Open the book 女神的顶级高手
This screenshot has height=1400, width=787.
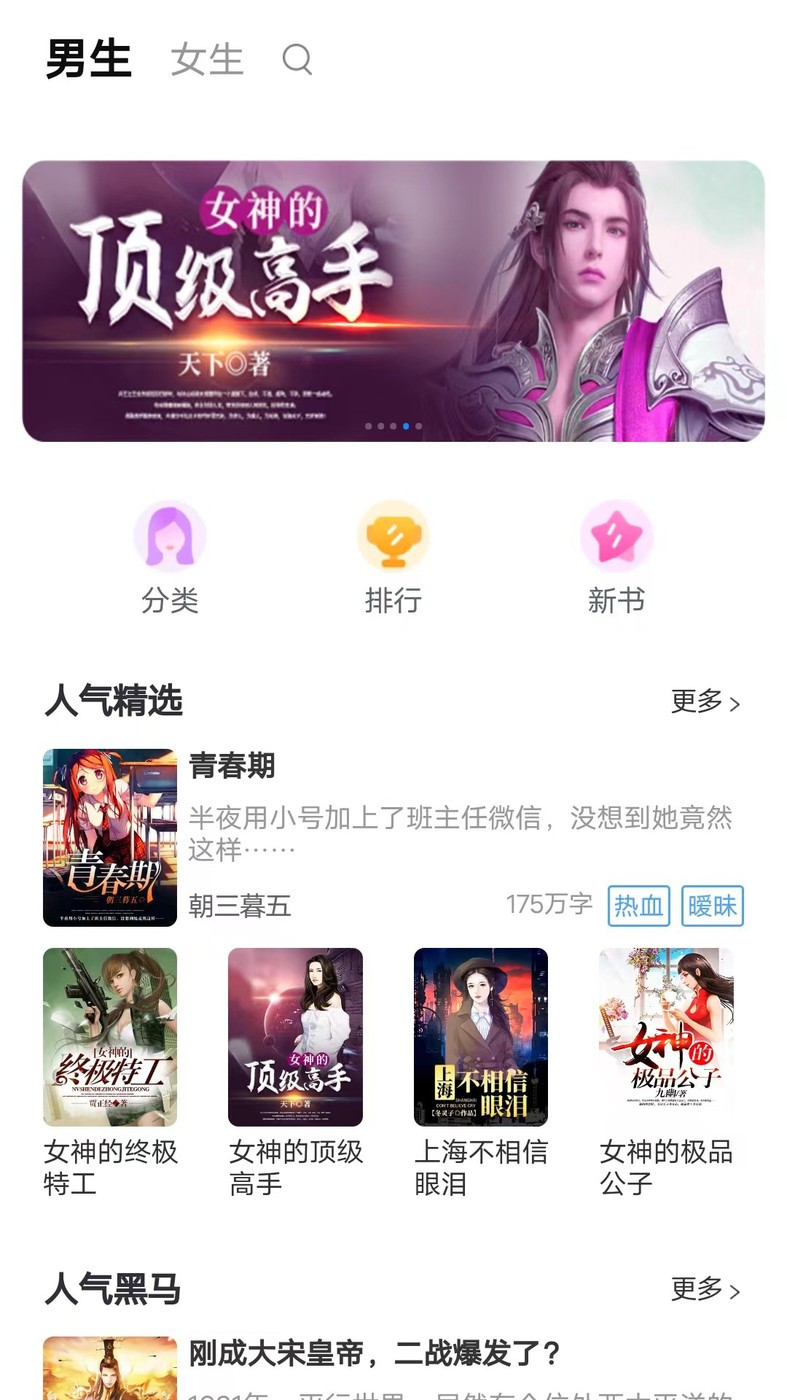[295, 1037]
